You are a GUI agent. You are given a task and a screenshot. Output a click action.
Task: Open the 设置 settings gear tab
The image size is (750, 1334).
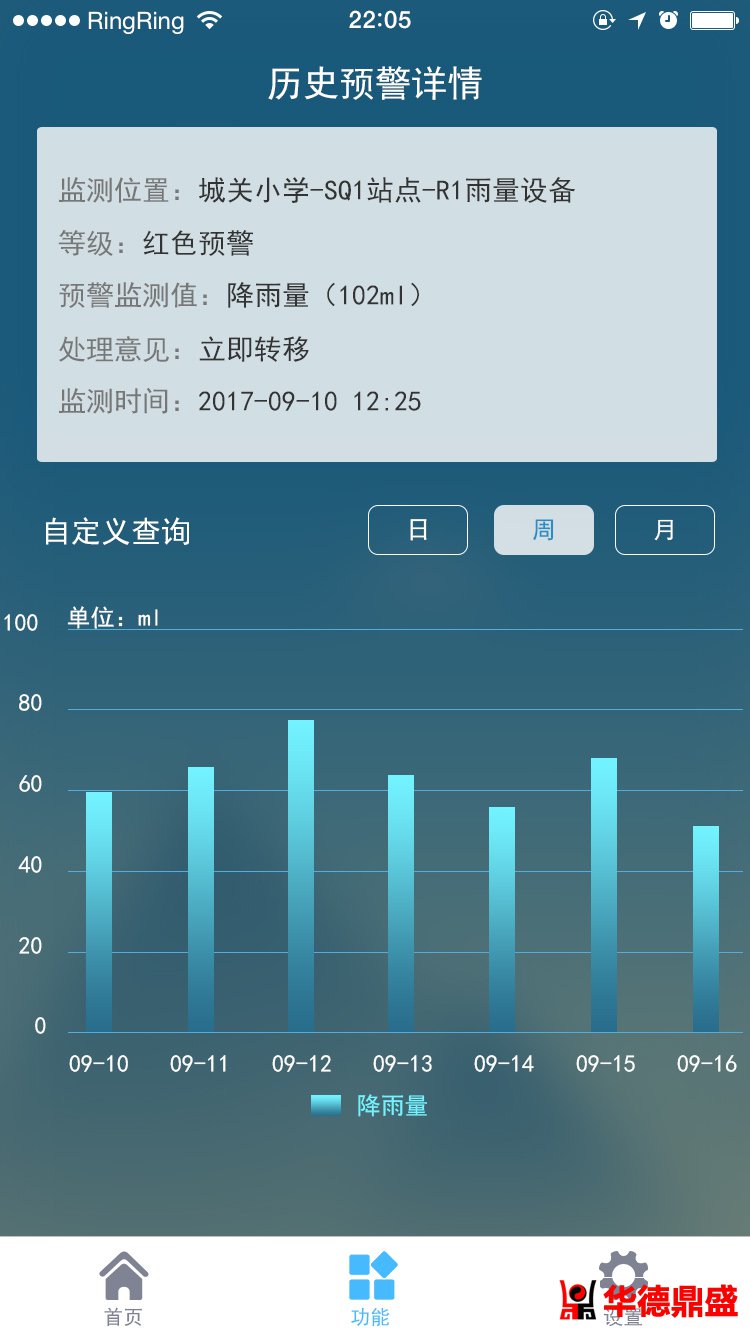(x=623, y=1288)
